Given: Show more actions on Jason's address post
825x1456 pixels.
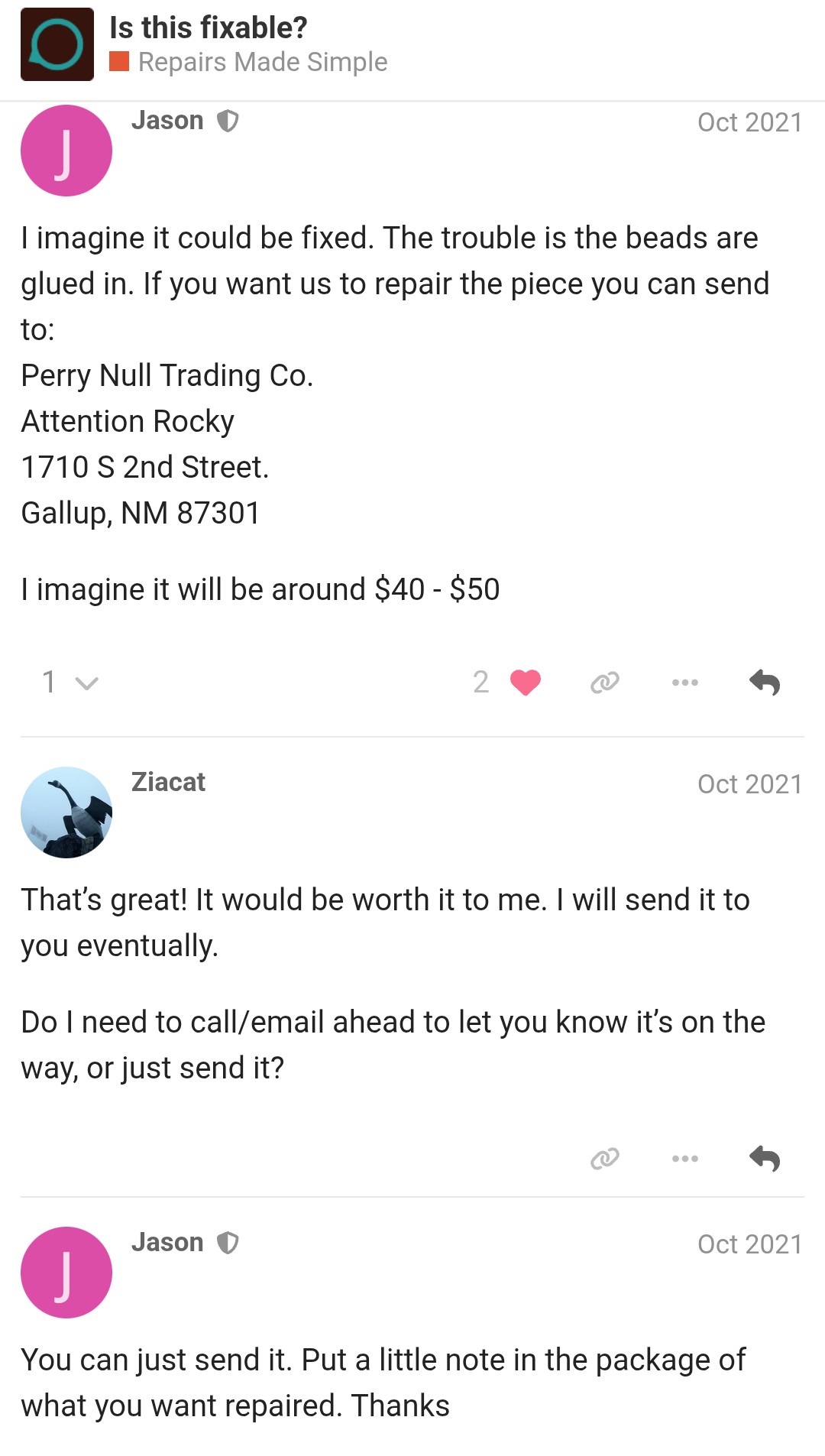Looking at the screenshot, I should pos(684,682).
